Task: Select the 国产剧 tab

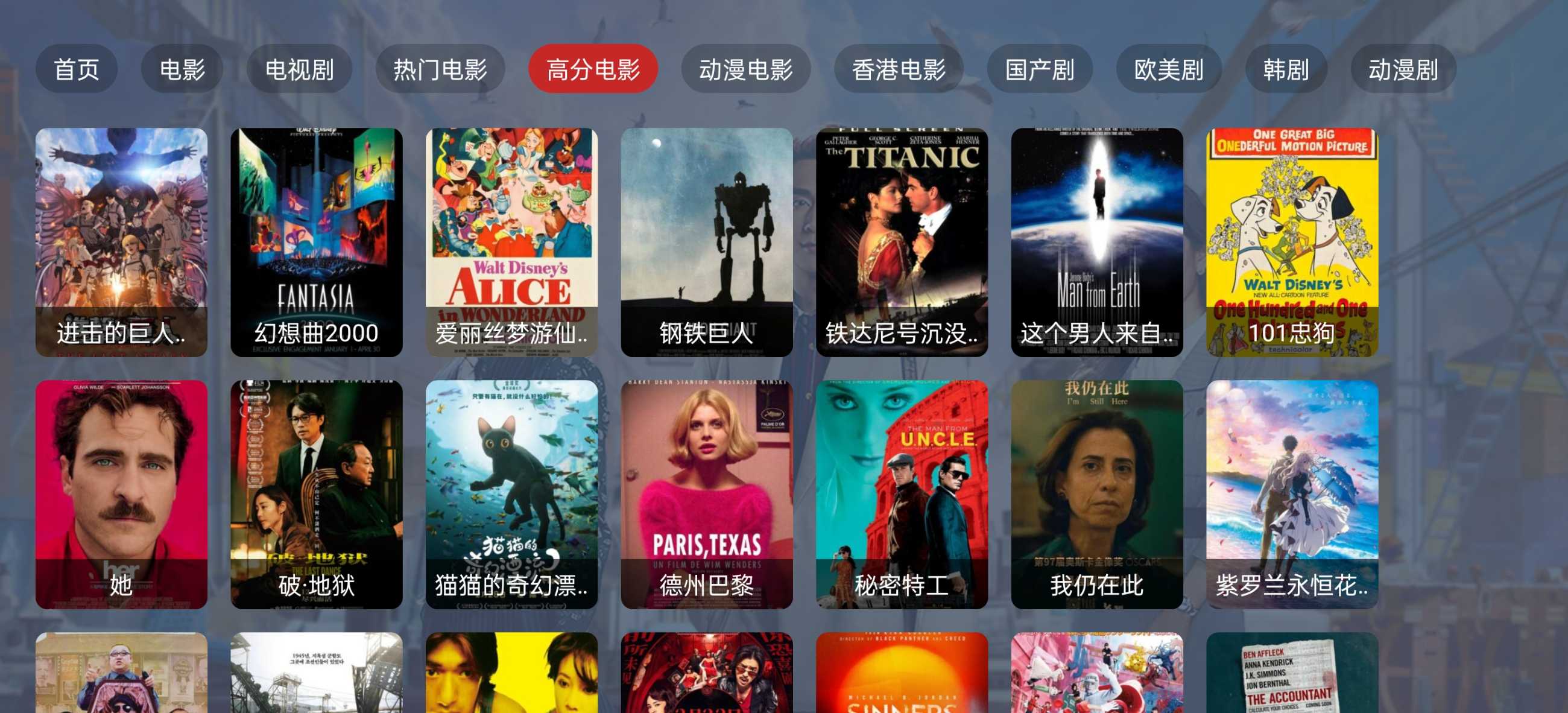Action: tap(1039, 69)
